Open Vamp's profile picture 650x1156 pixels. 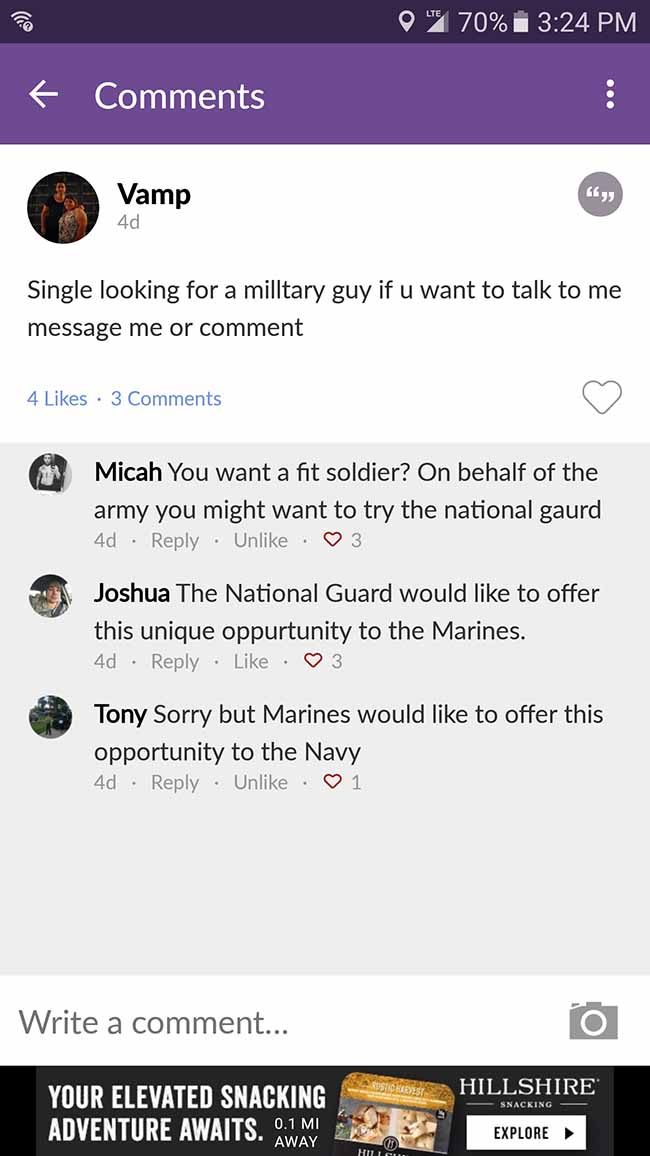(63, 208)
